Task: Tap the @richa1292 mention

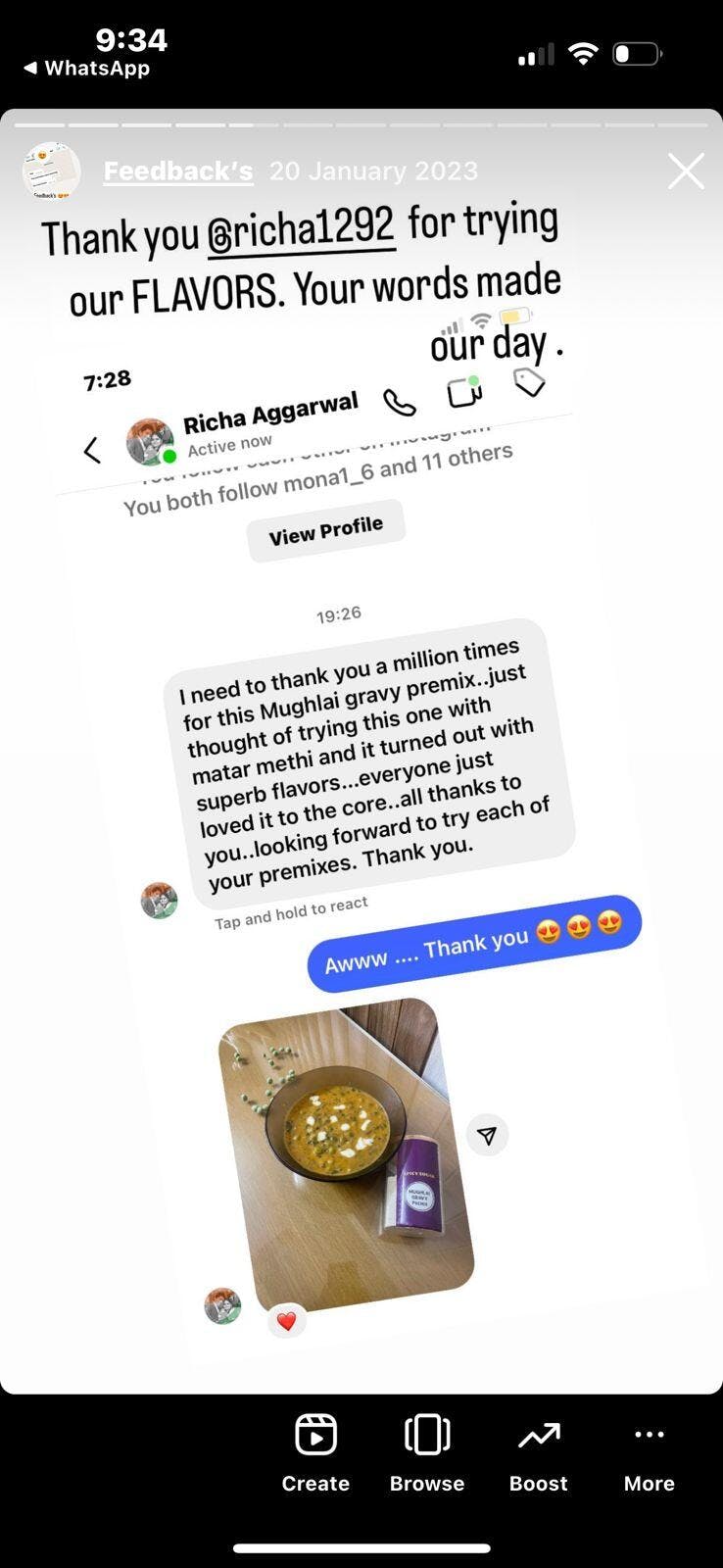Action: coord(301,231)
